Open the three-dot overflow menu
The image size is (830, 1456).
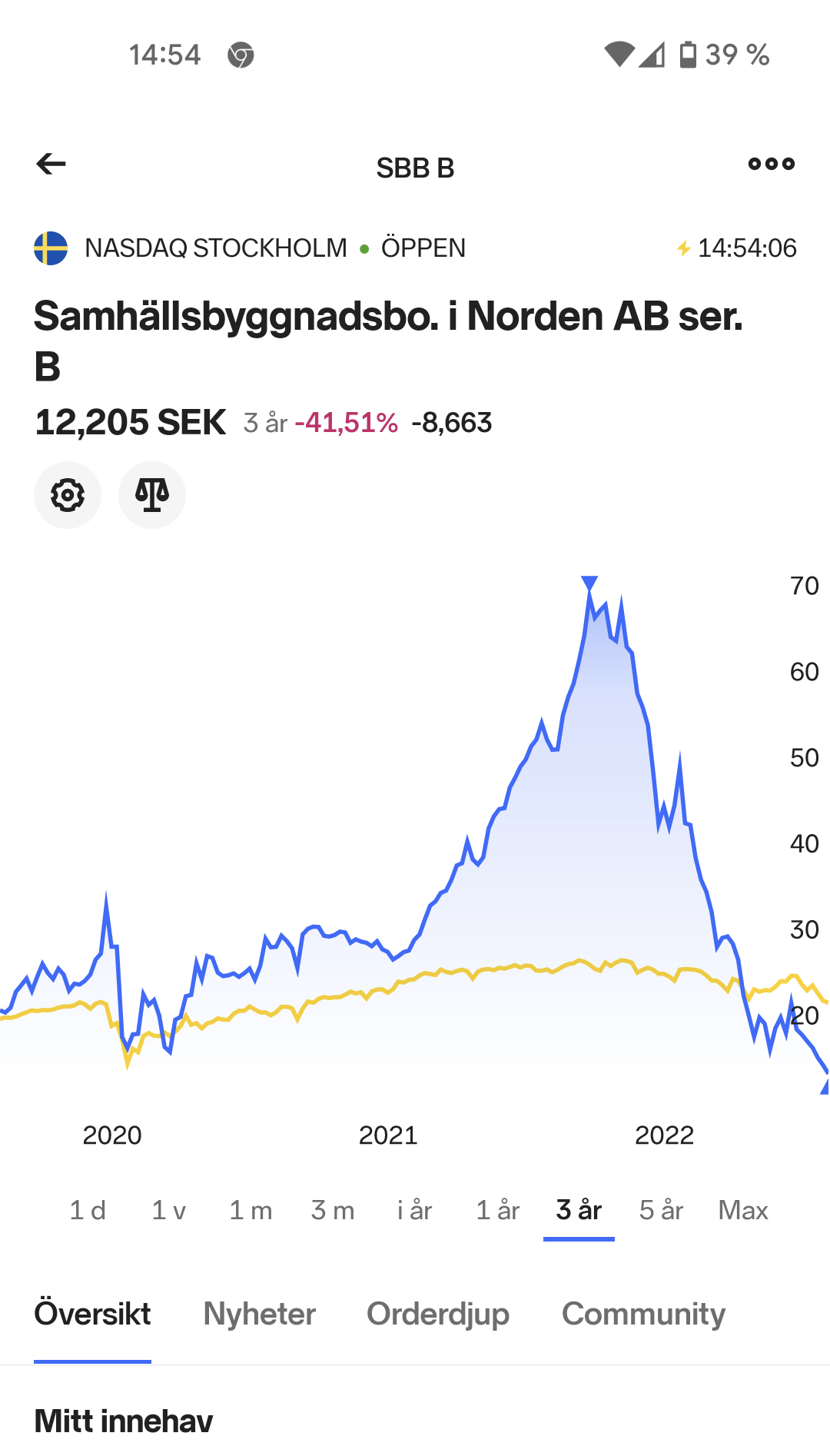[771, 165]
